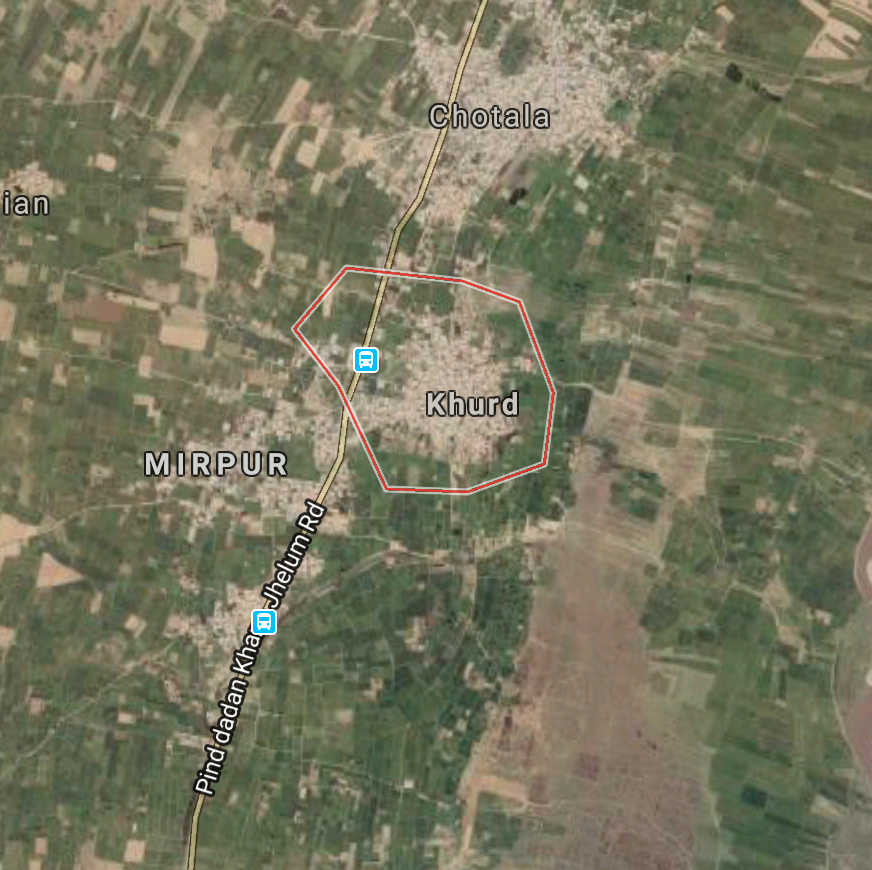The width and height of the screenshot is (872, 870).
Task: Tap the bus stop icon beside Khurd
Action: [367, 359]
